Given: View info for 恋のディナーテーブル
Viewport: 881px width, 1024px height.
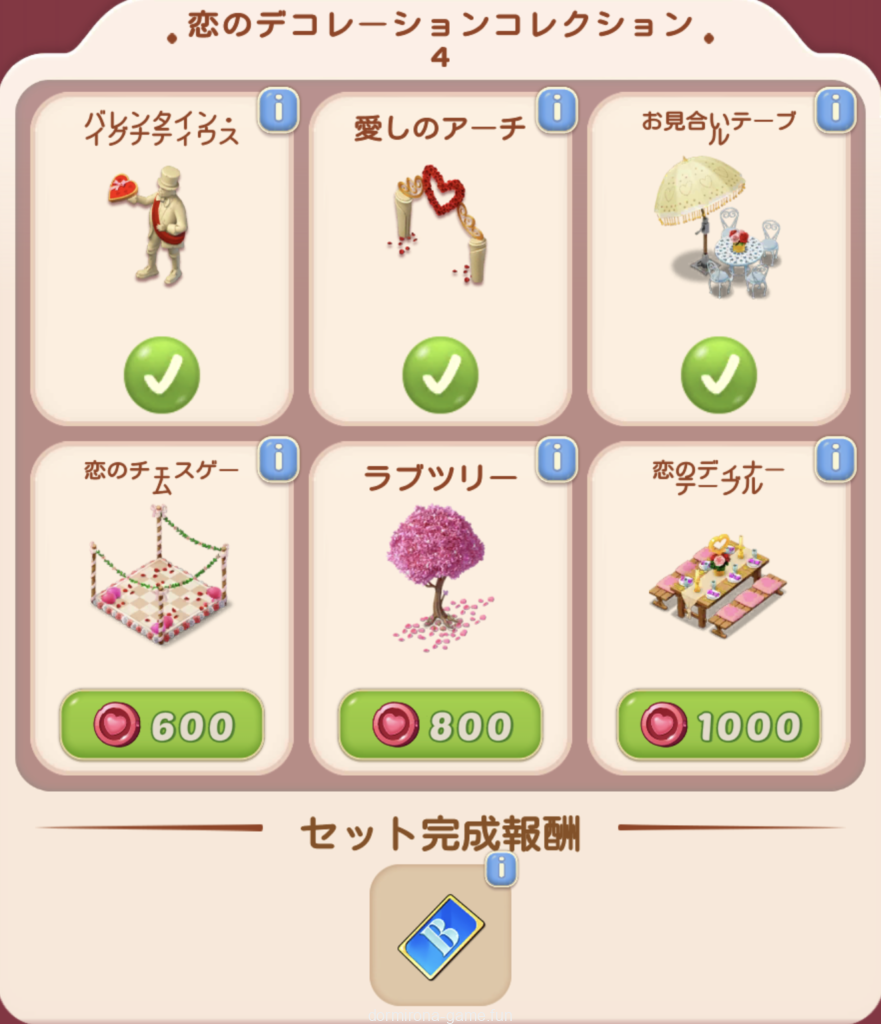Looking at the screenshot, I should coord(835,459).
